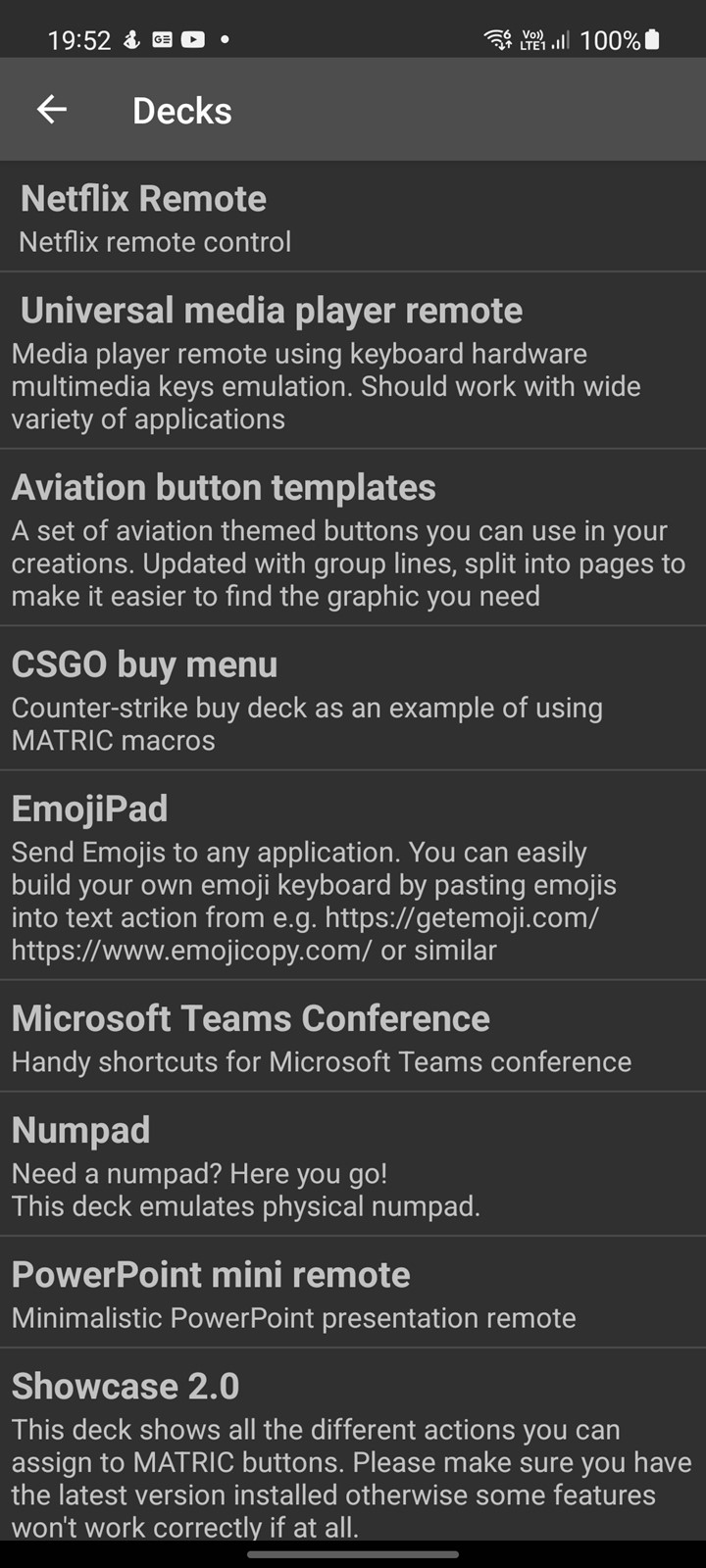Select Universal media player remote deck
This screenshot has height=1568, width=706.
click(x=353, y=361)
